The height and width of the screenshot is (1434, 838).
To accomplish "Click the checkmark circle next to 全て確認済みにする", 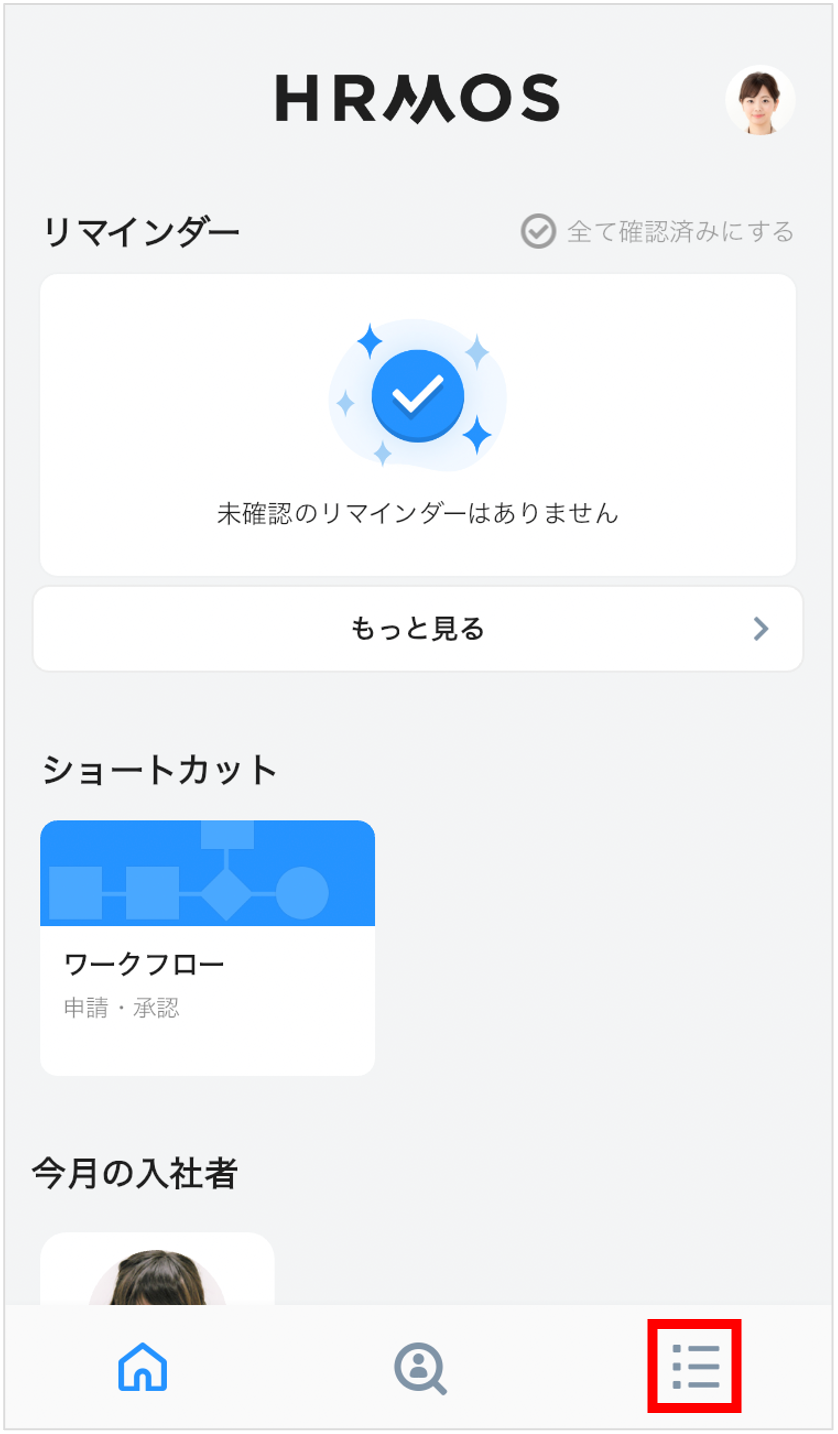I will click(538, 231).
